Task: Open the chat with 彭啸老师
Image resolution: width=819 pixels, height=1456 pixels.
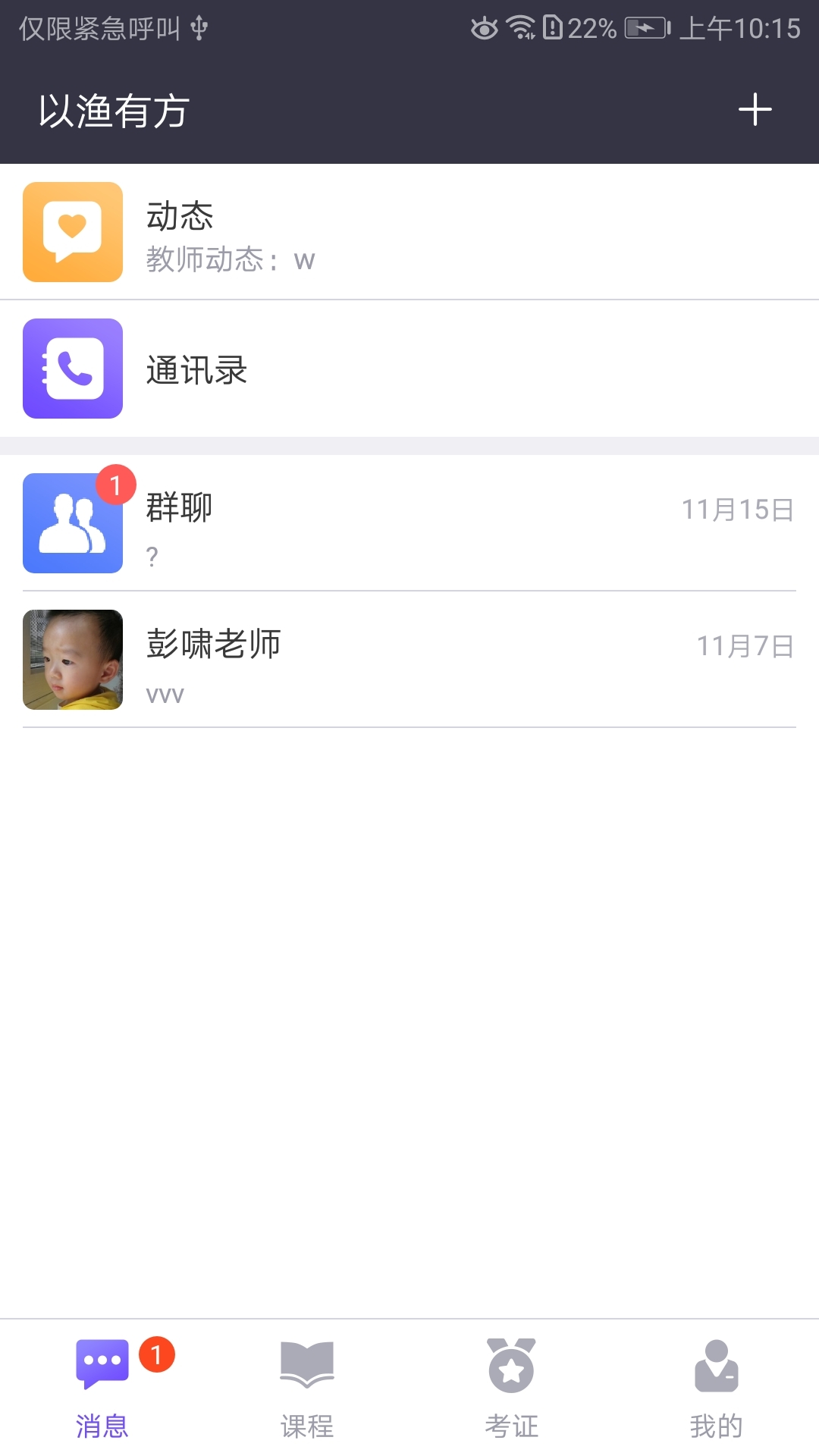Action: [409, 660]
